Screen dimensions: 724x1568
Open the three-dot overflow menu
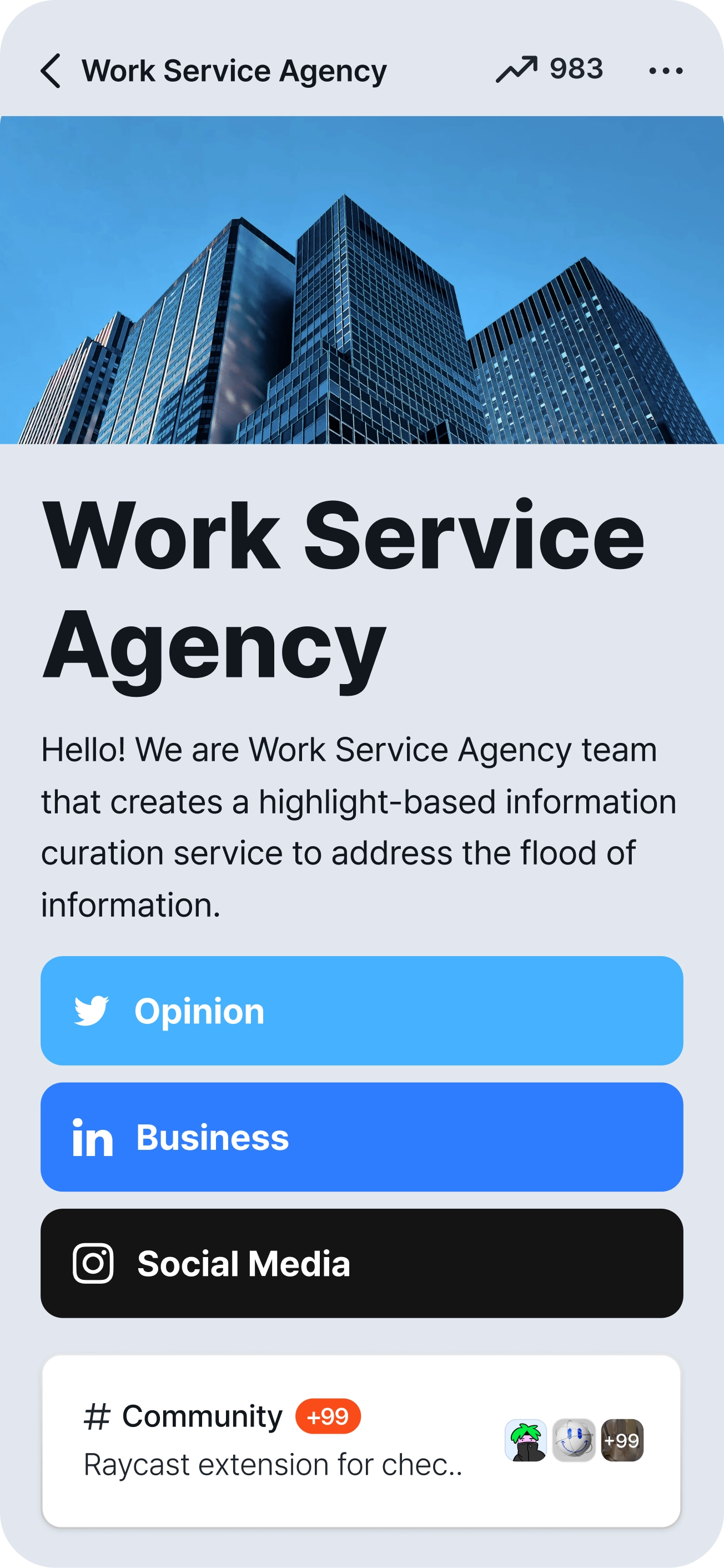pos(666,71)
